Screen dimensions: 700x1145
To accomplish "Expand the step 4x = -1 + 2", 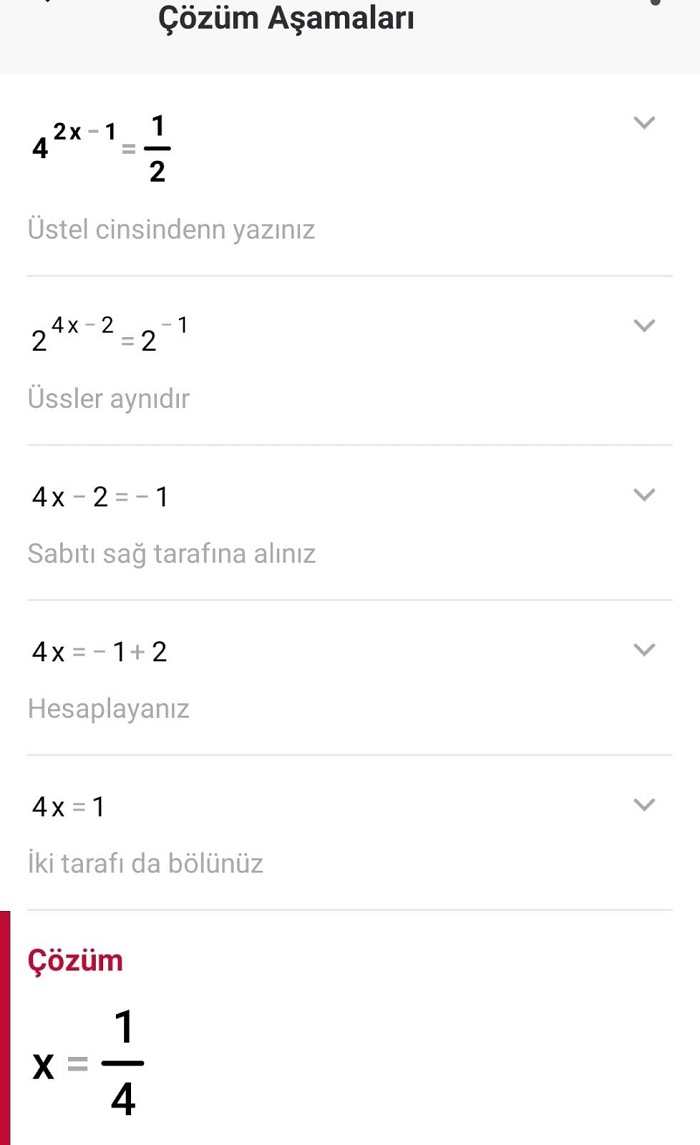I will click(x=645, y=650).
